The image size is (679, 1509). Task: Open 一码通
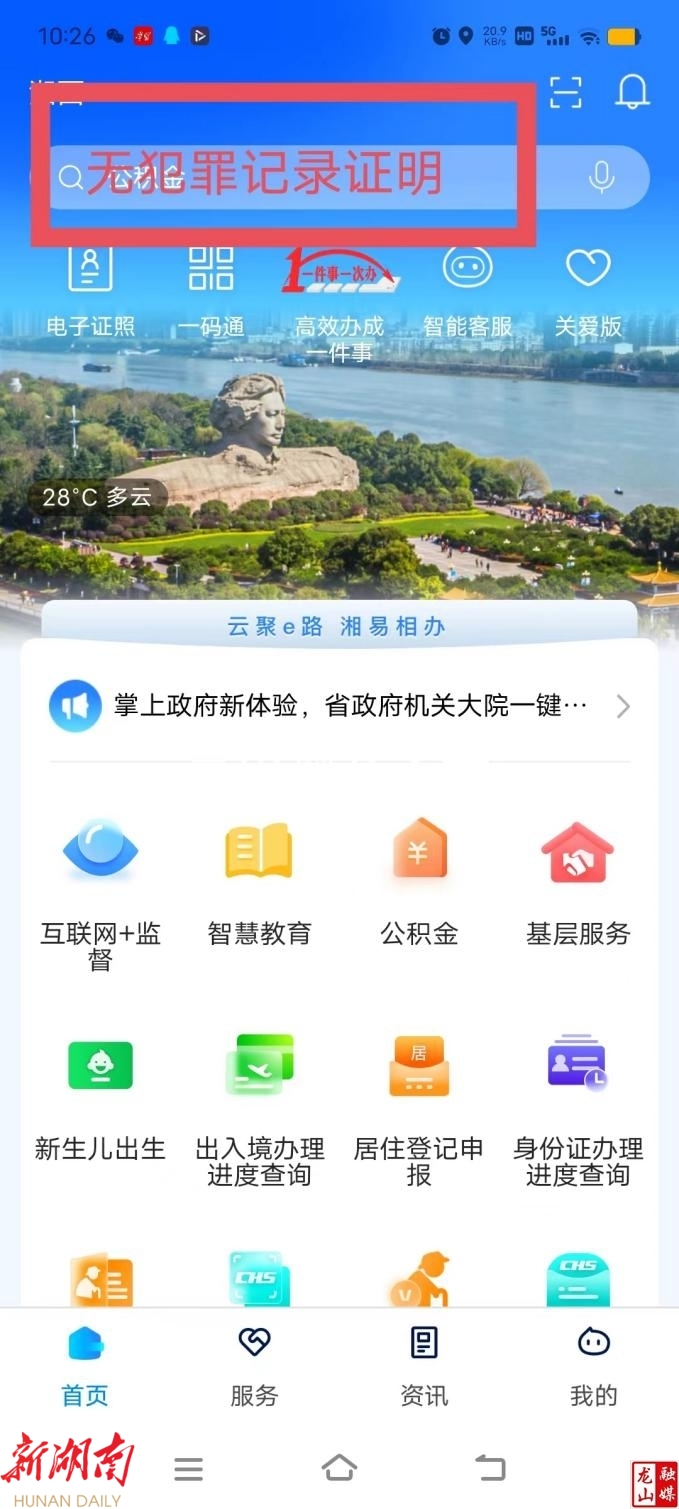pos(211,290)
